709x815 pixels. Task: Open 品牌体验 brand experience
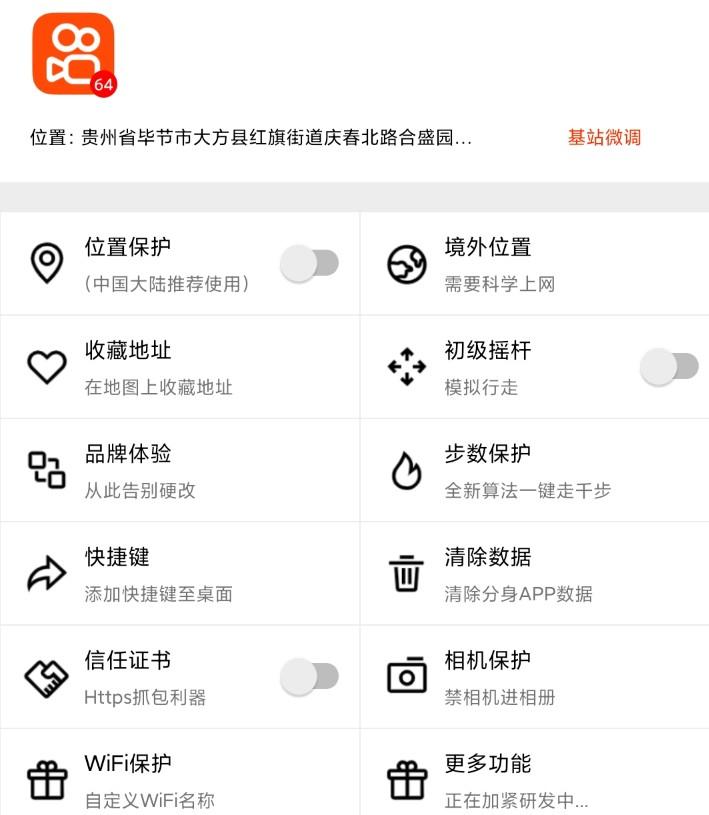(x=179, y=470)
